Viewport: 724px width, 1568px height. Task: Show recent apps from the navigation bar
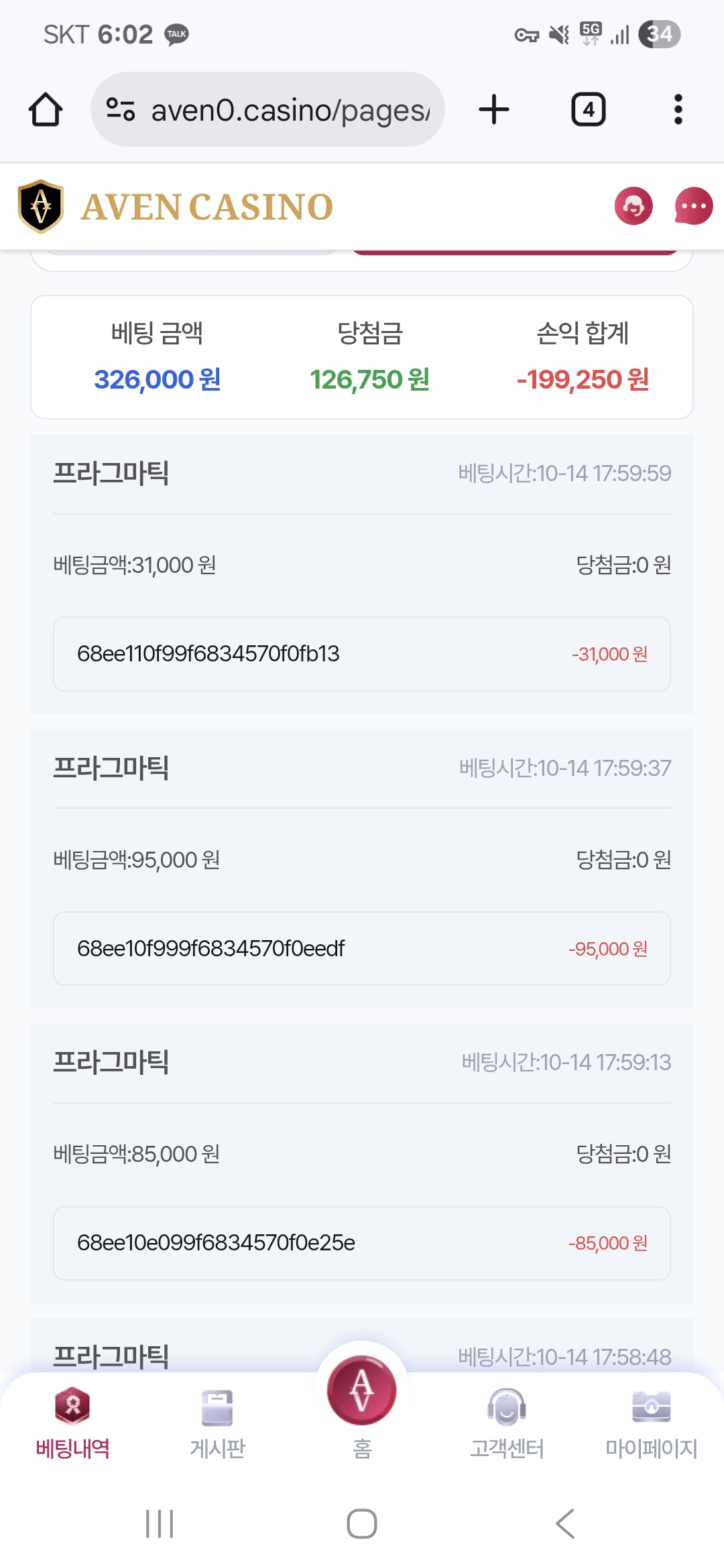(x=160, y=1524)
